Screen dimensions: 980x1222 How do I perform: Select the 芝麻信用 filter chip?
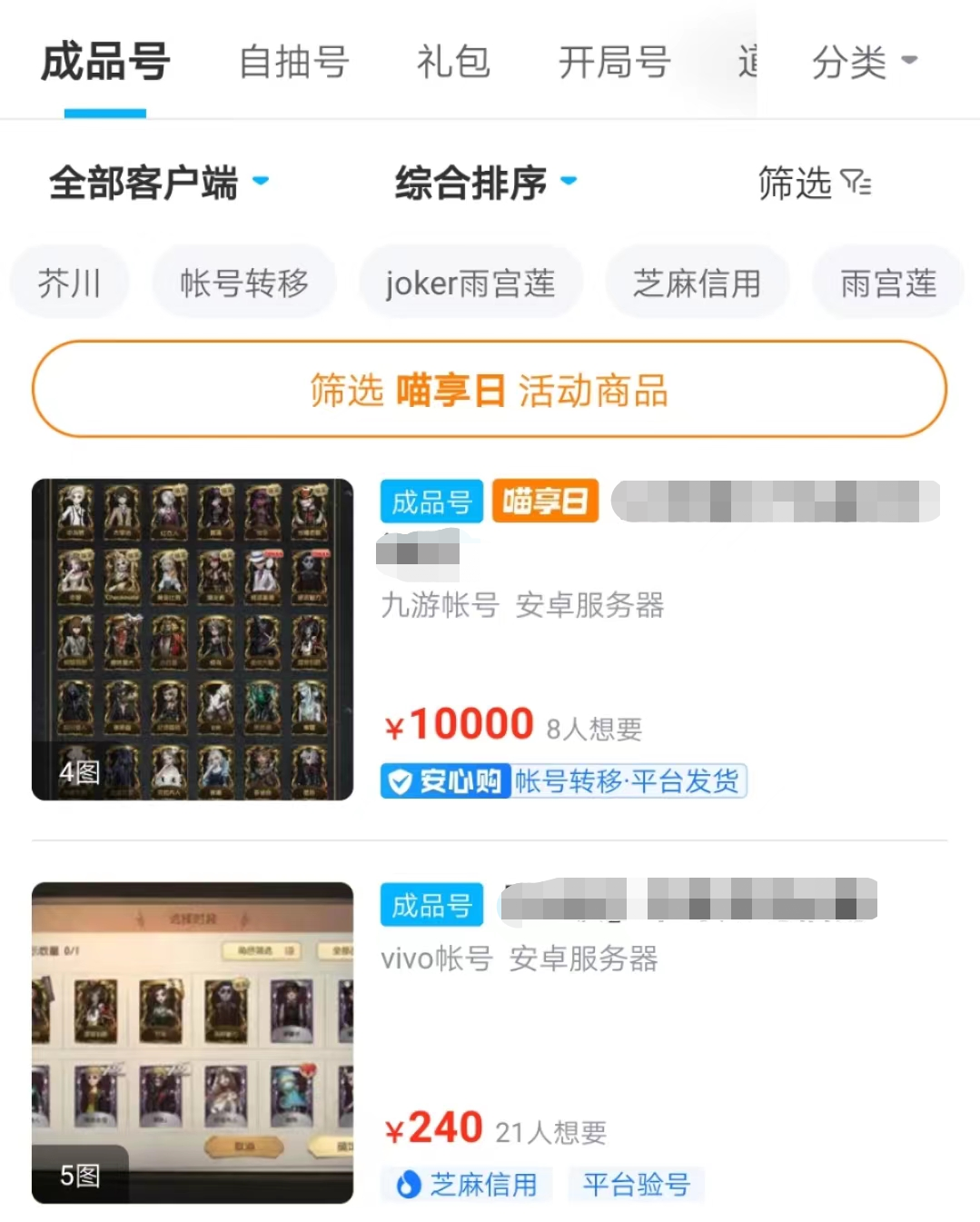coord(697,283)
